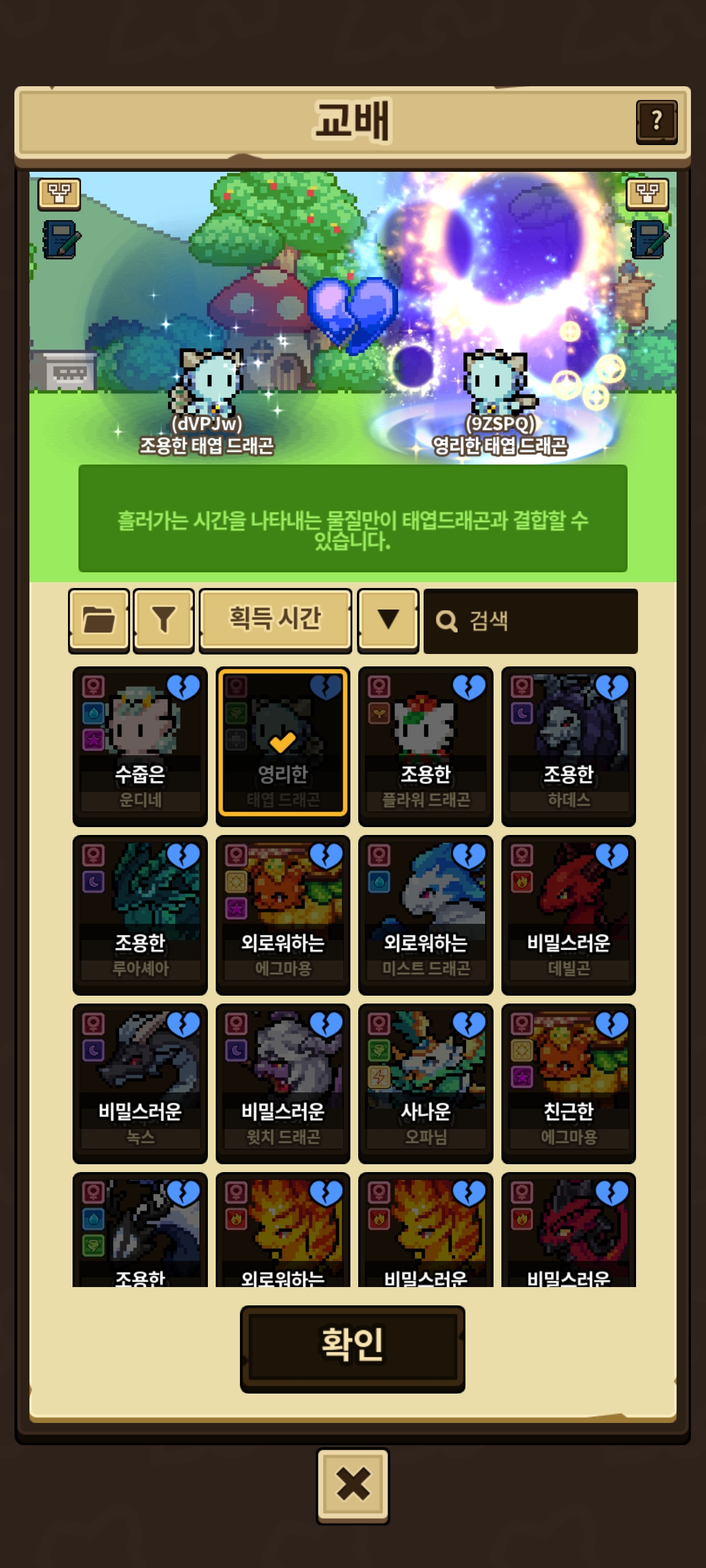Pick the 조용한 하데스 dragon card
The image size is (706, 1568).
tap(569, 746)
